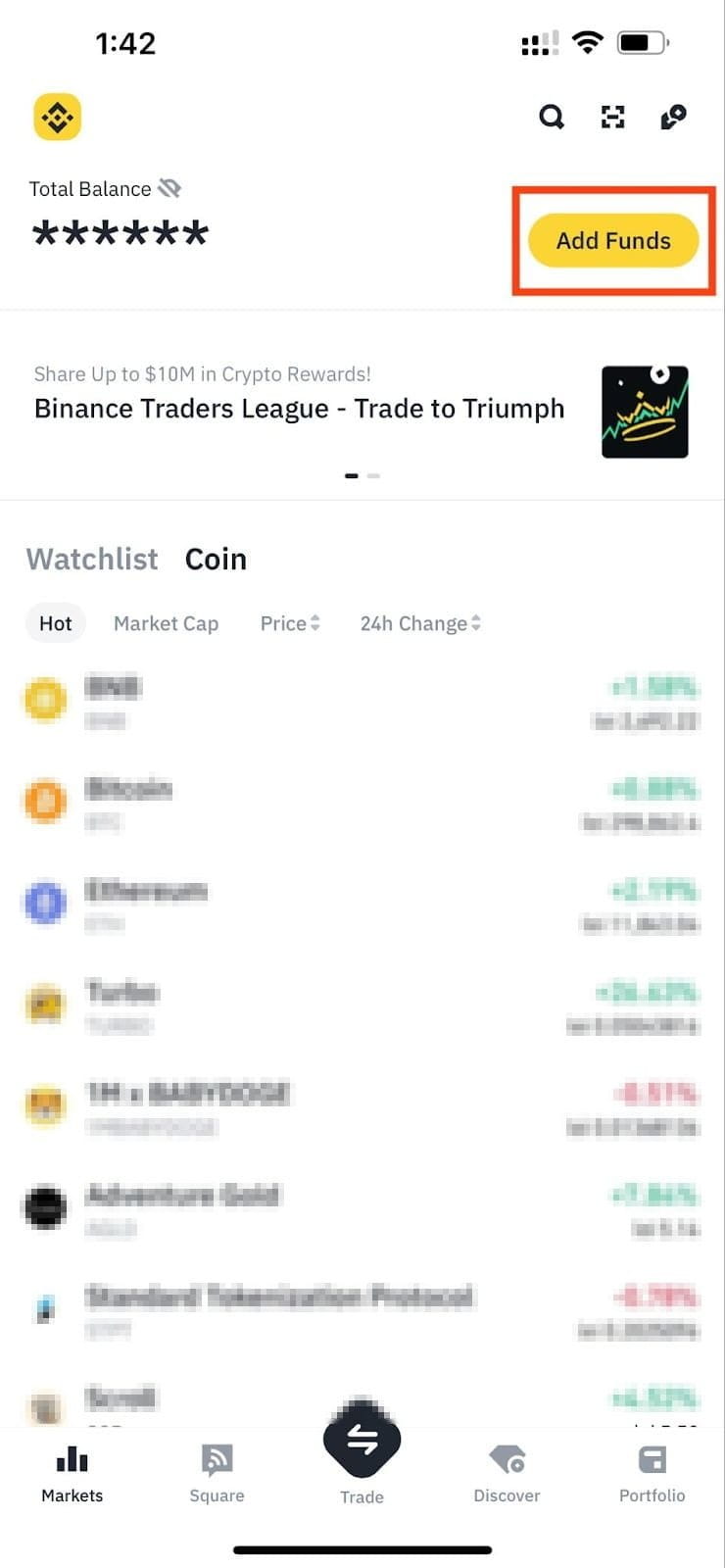Open the Binance logo profile menu

pos(57,118)
